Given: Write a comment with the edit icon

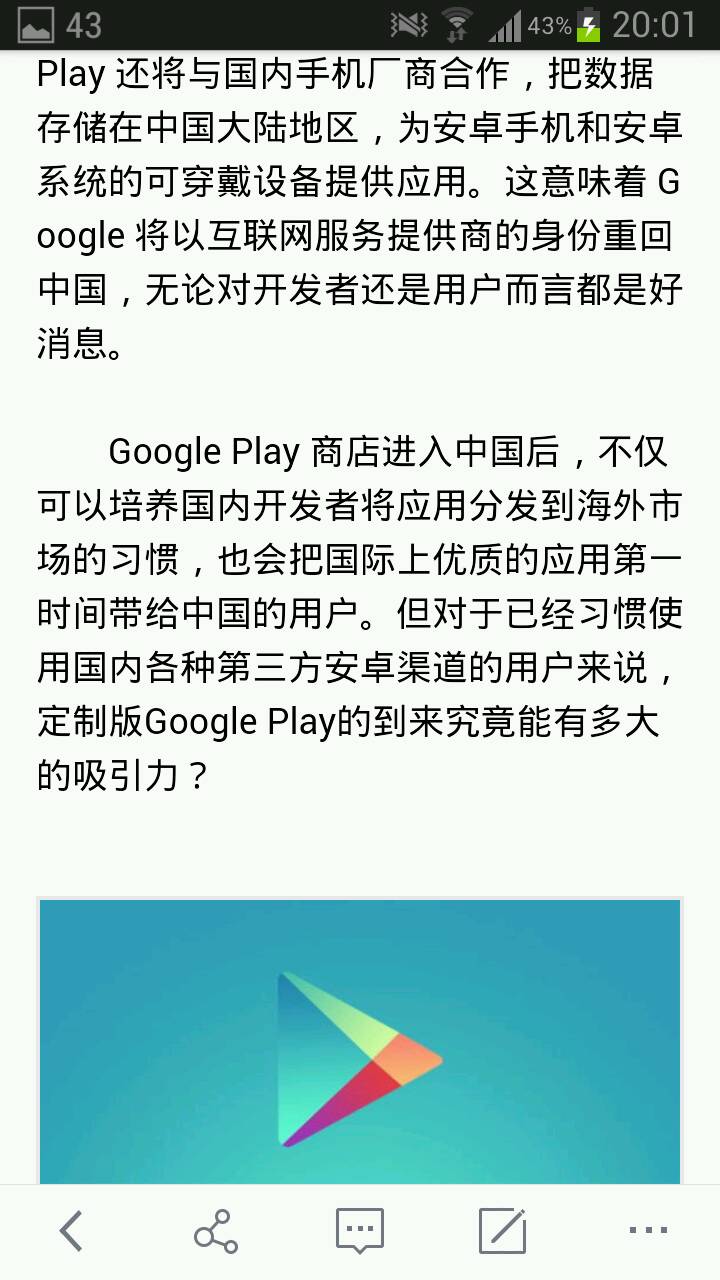Looking at the screenshot, I should click(x=503, y=1231).
